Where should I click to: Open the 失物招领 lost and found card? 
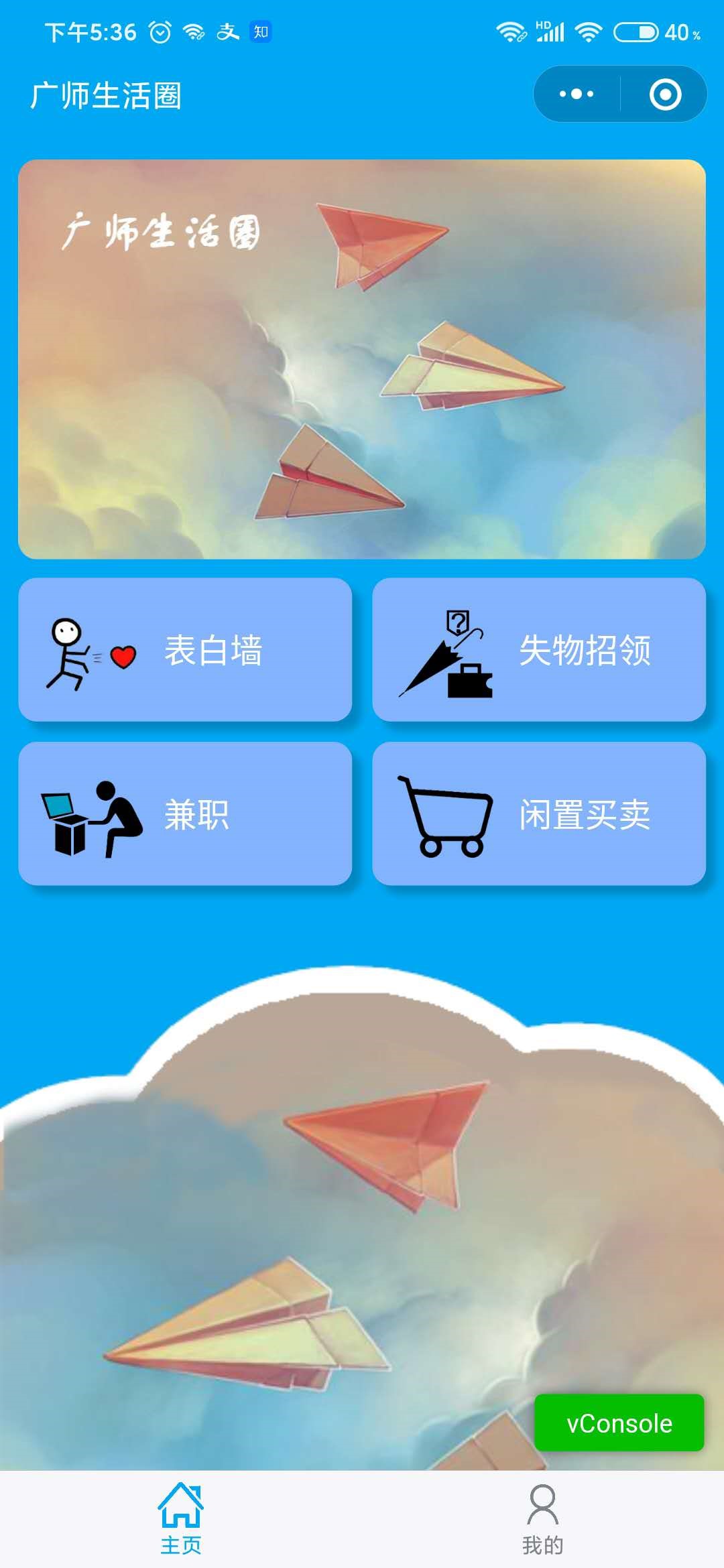tap(540, 650)
